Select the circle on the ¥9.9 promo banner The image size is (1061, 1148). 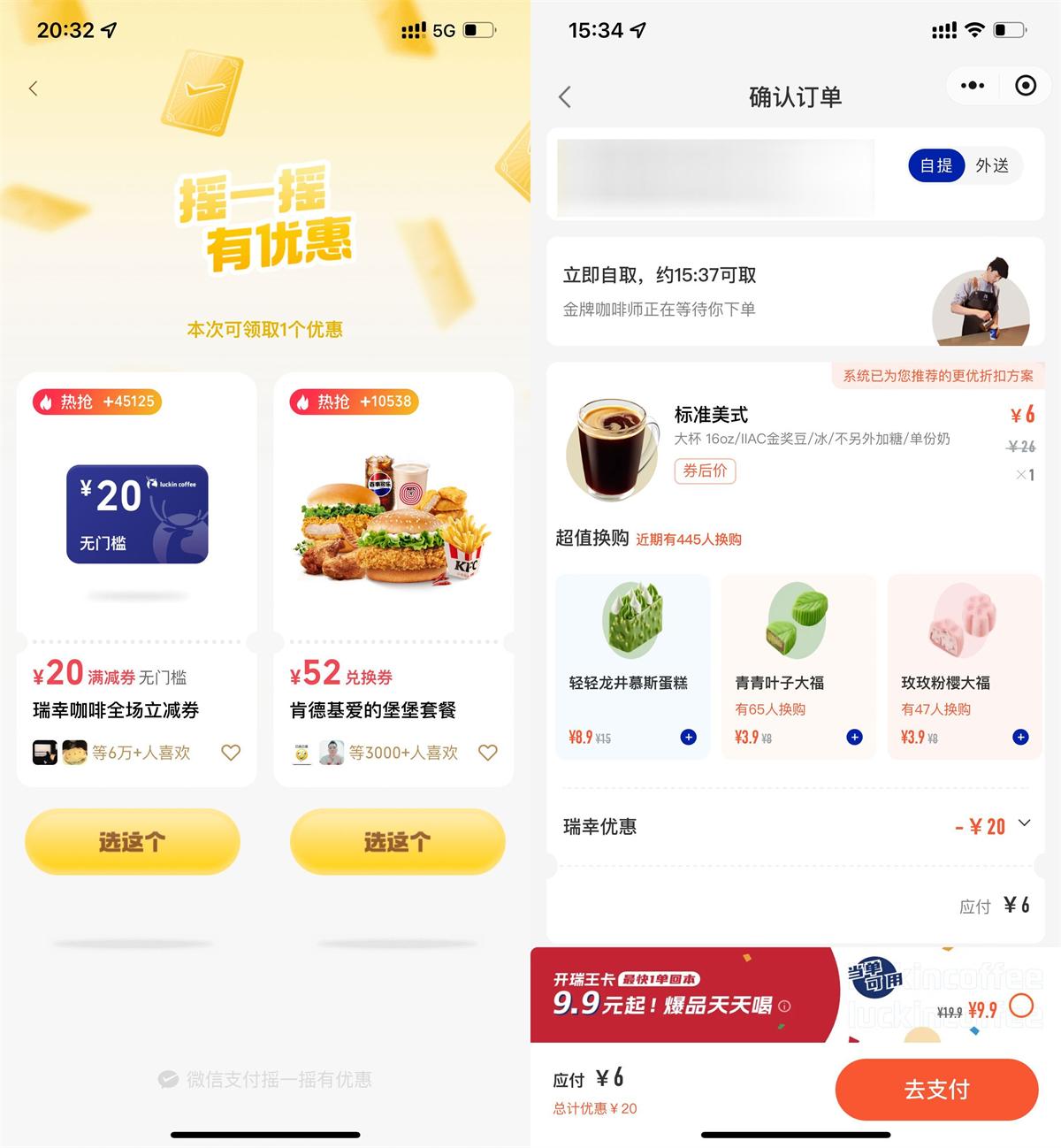(1023, 1006)
